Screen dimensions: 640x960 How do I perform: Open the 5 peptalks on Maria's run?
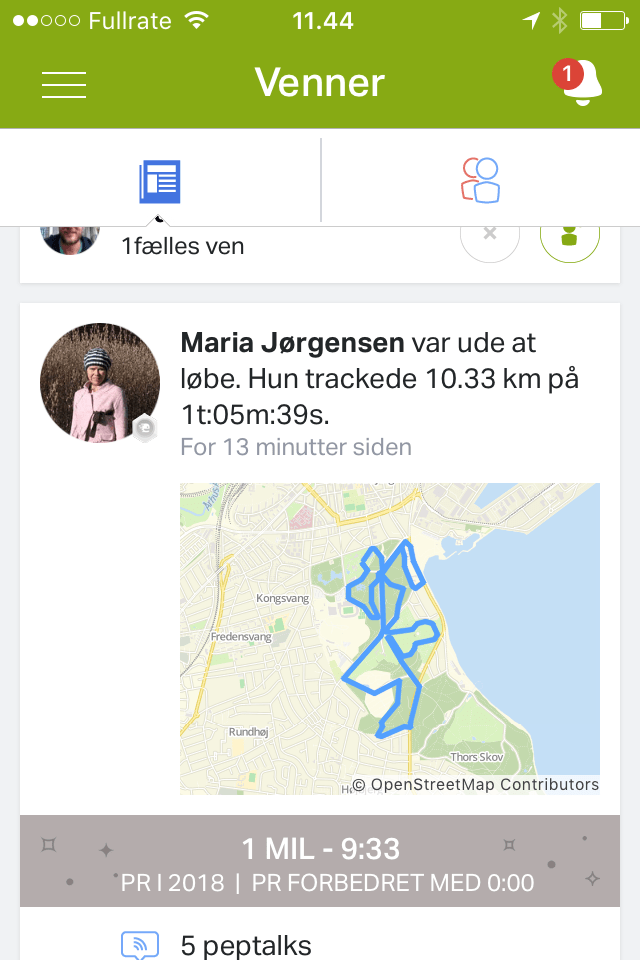click(x=245, y=944)
